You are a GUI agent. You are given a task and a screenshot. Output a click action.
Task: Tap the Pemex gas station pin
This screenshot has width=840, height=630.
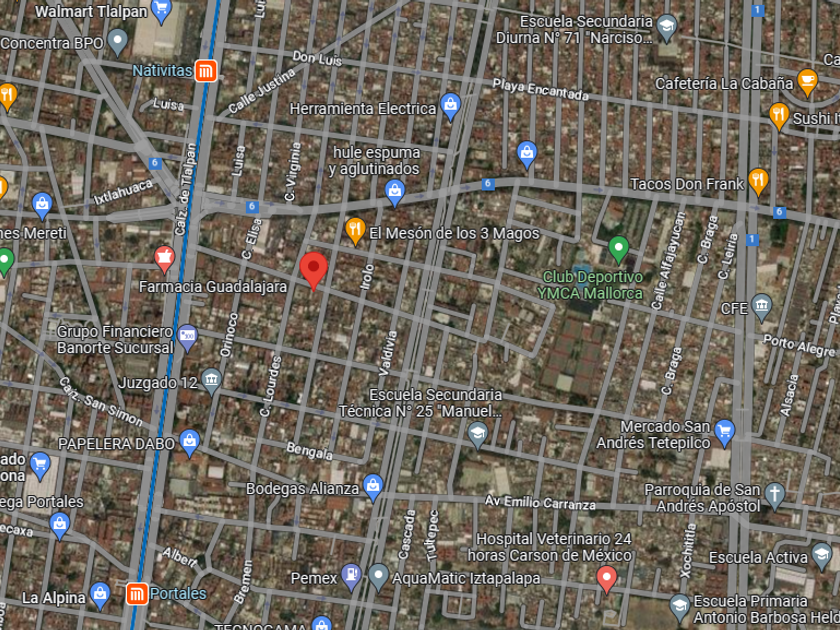[x=351, y=577]
